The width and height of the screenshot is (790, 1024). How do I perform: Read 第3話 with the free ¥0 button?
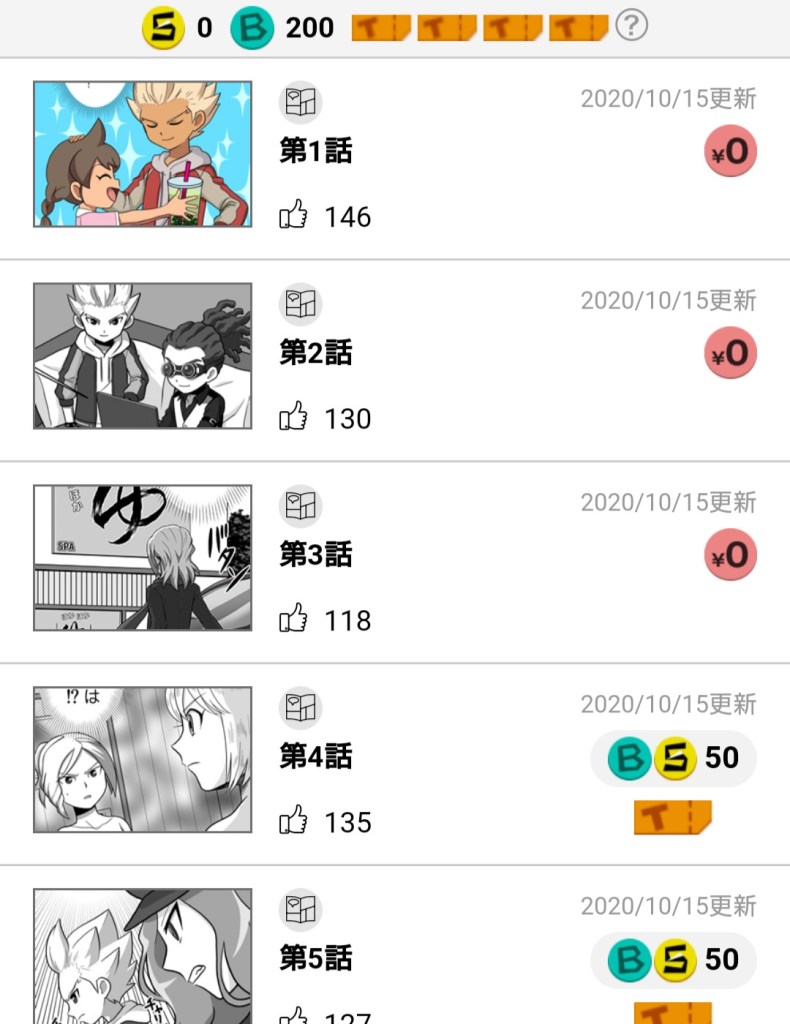click(x=730, y=555)
